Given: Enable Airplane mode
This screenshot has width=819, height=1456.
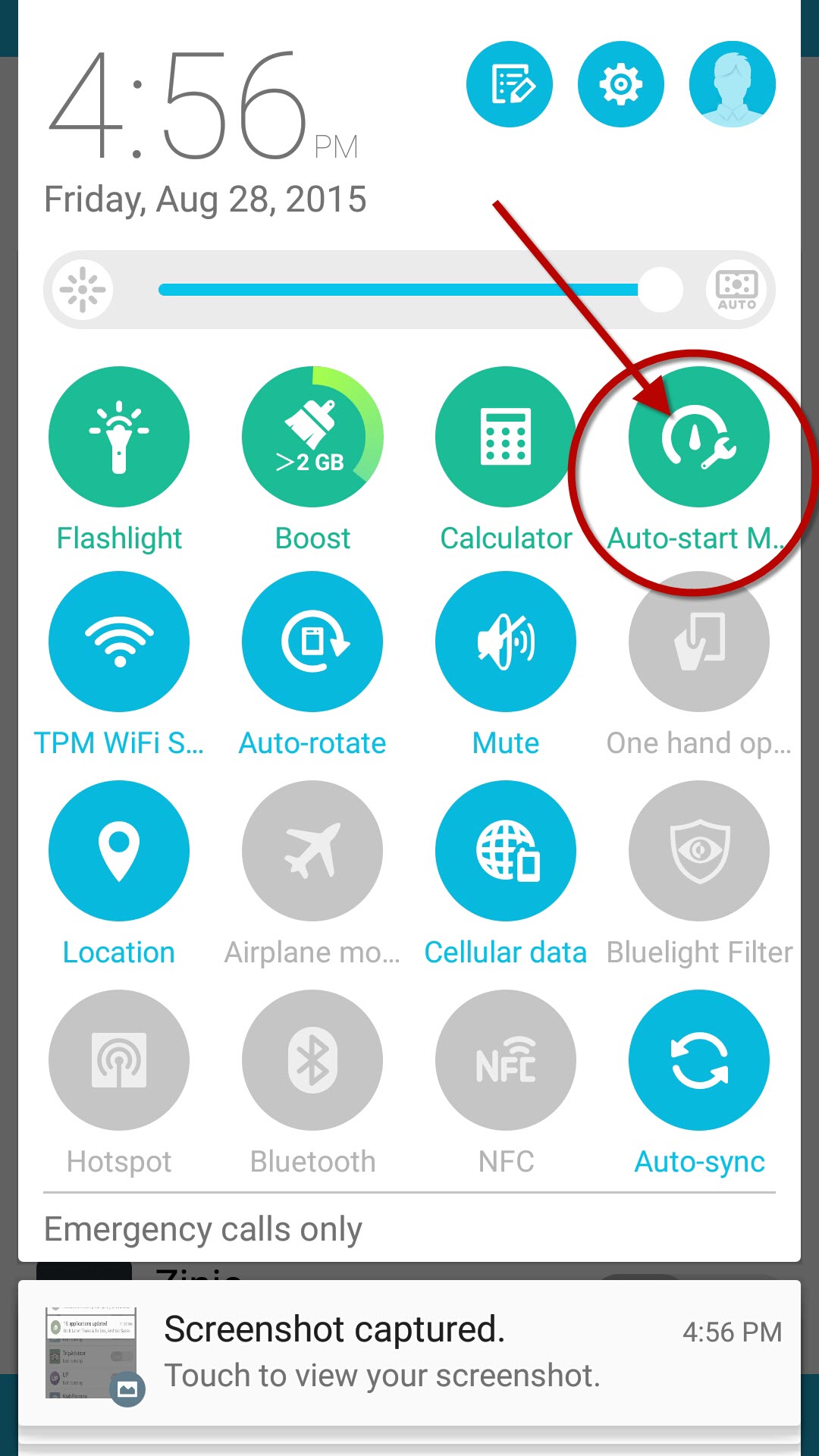Looking at the screenshot, I should 312,851.
